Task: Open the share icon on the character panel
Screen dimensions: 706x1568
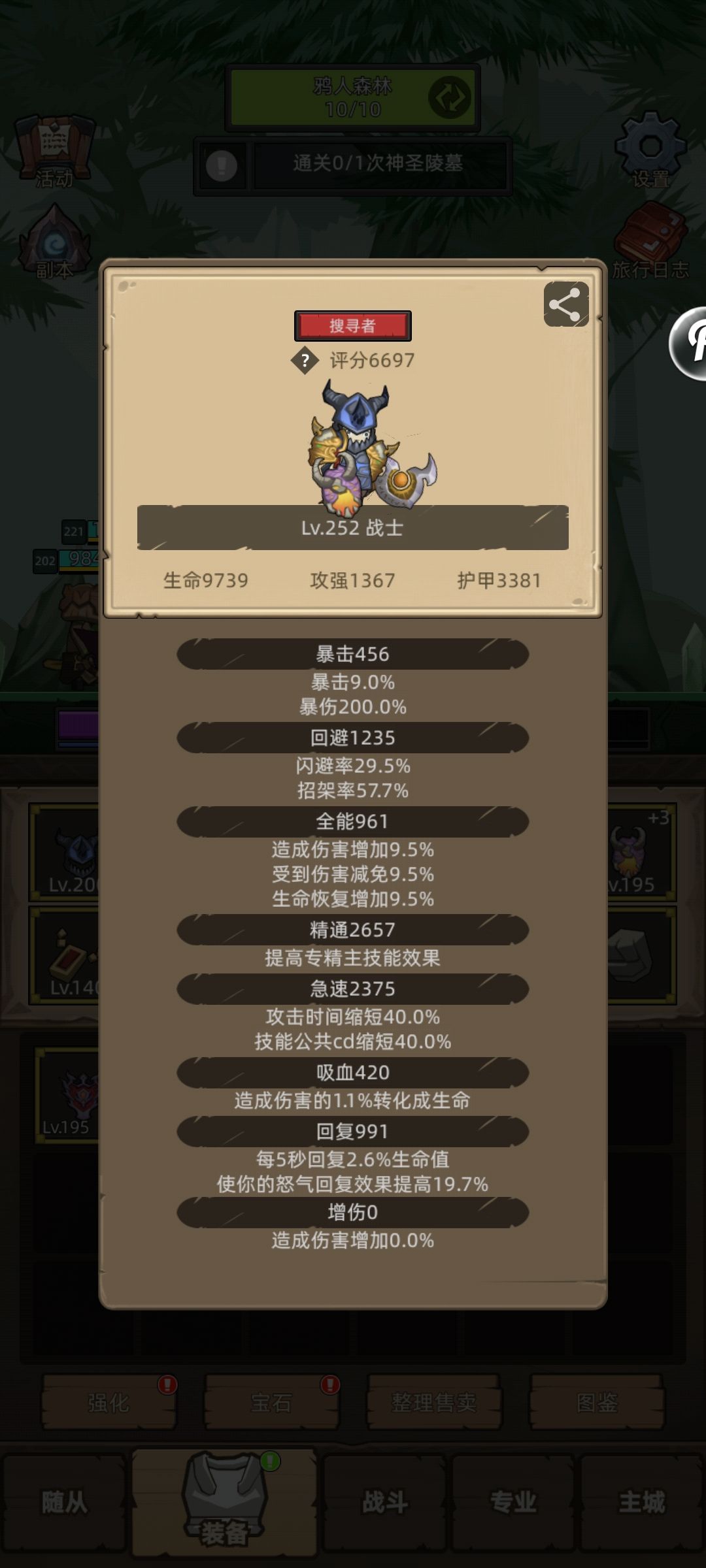Action: (x=566, y=303)
